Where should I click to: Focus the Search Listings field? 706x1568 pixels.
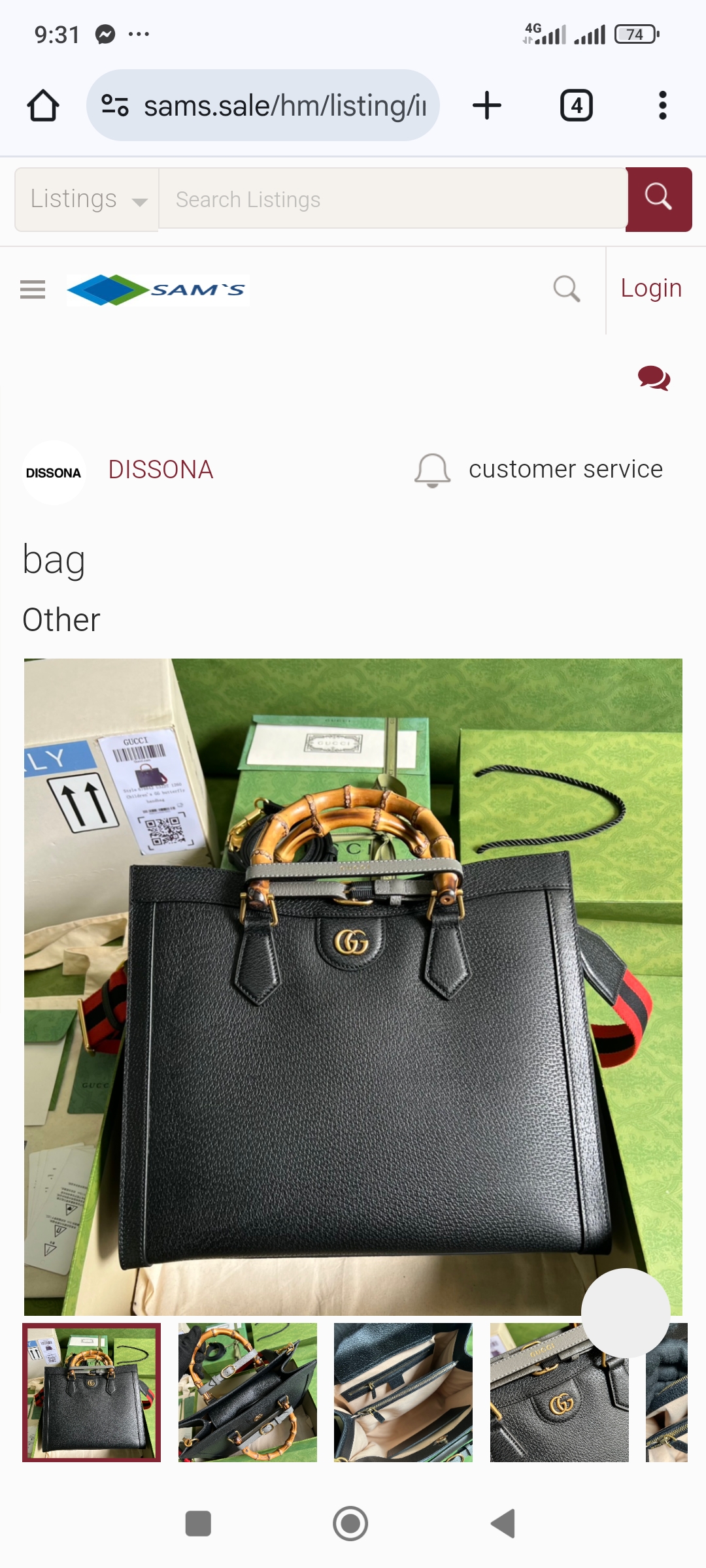pos(392,199)
